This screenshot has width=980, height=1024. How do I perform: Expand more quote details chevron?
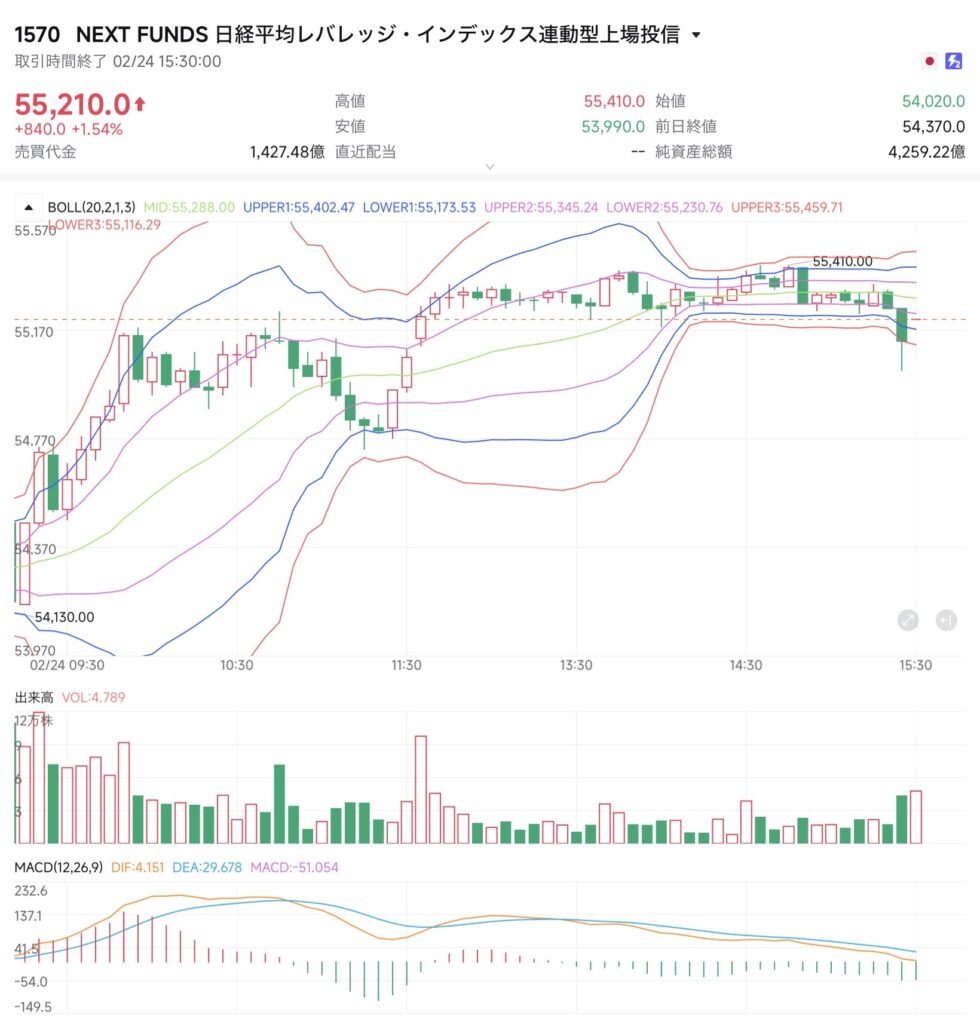[x=489, y=166]
